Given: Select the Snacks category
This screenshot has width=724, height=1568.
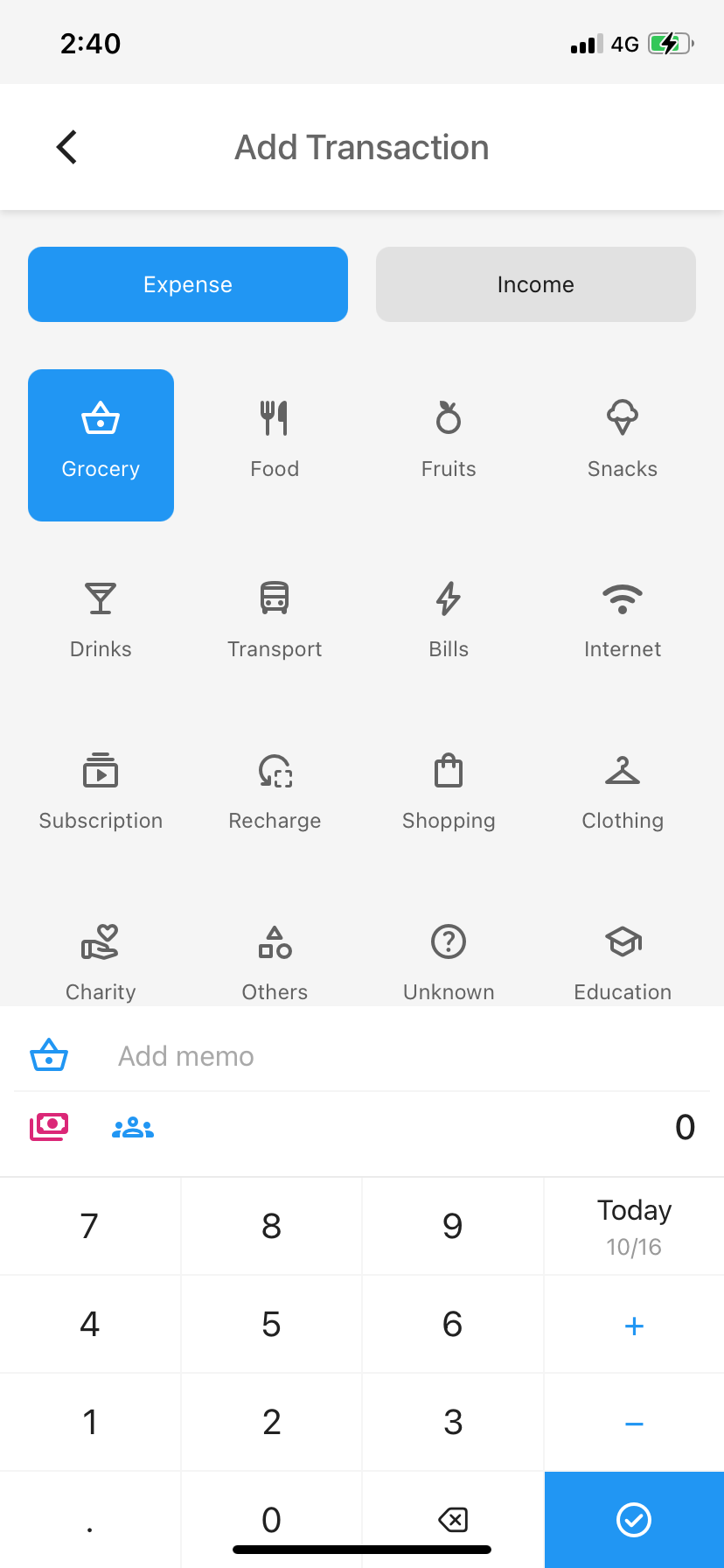Looking at the screenshot, I should point(622,437).
